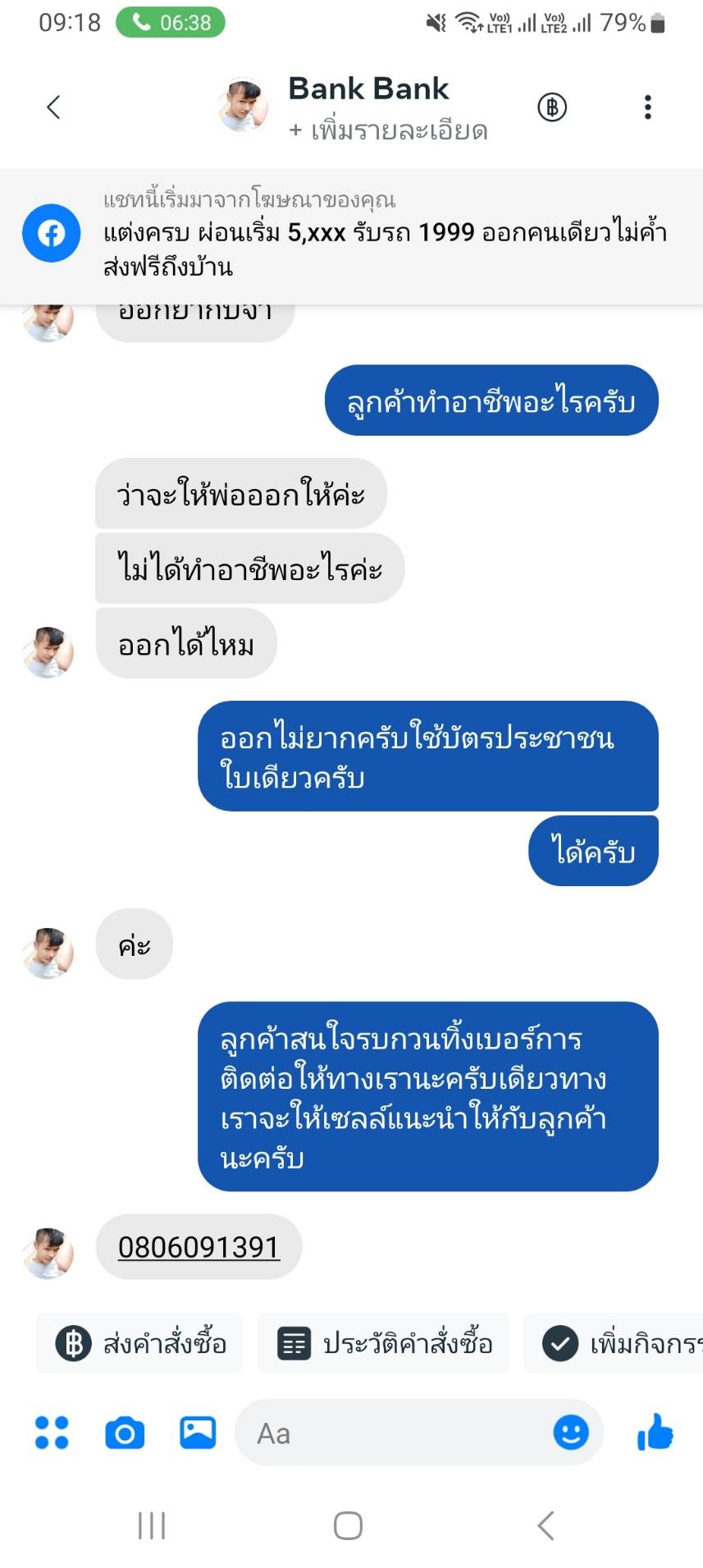Screen dimensions: 703x1568
Task: Open the Baht payment icon in header
Action: [x=552, y=107]
